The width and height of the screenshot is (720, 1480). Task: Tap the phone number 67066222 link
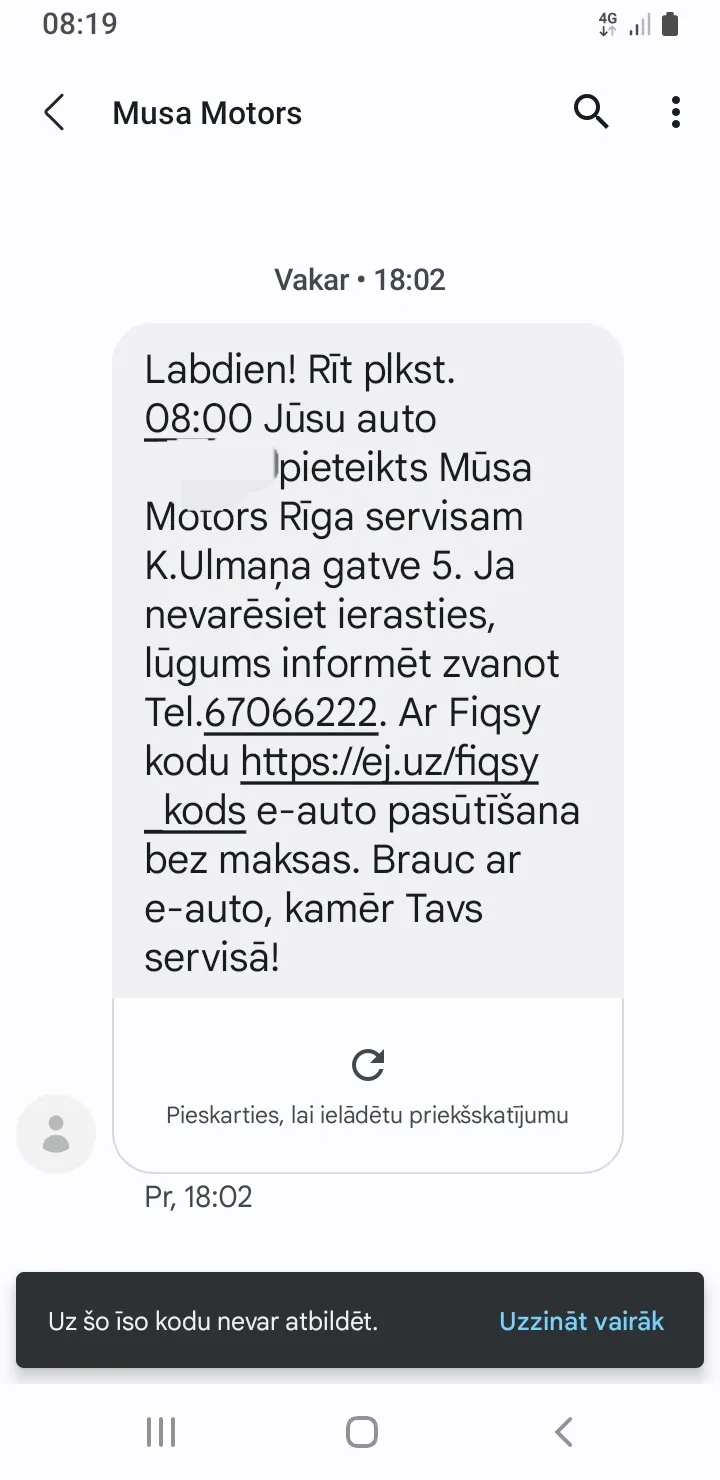291,714
